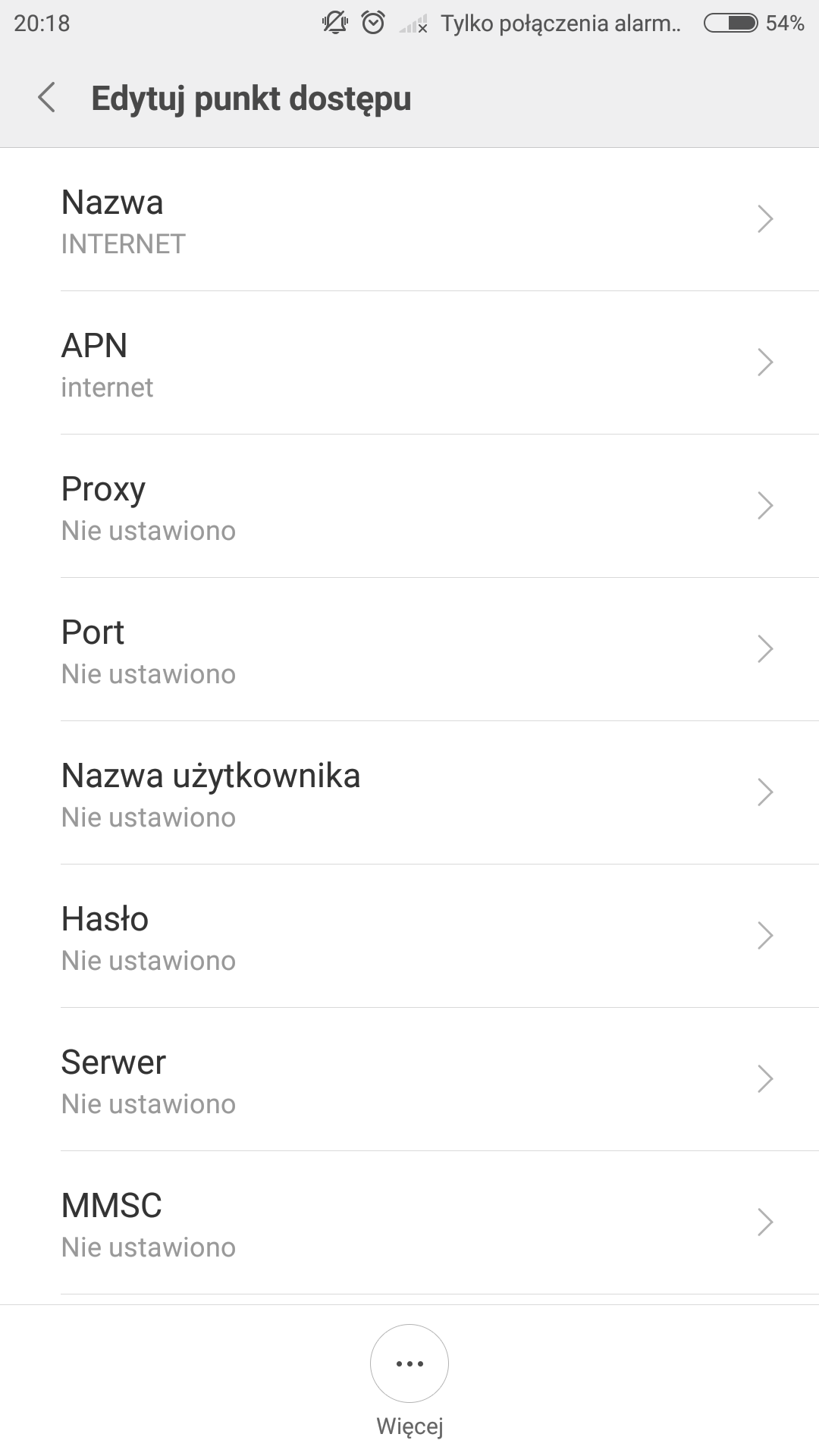Open Nazwa użytkownika setting
Viewport: 819px width, 1456px height.
coord(409,793)
